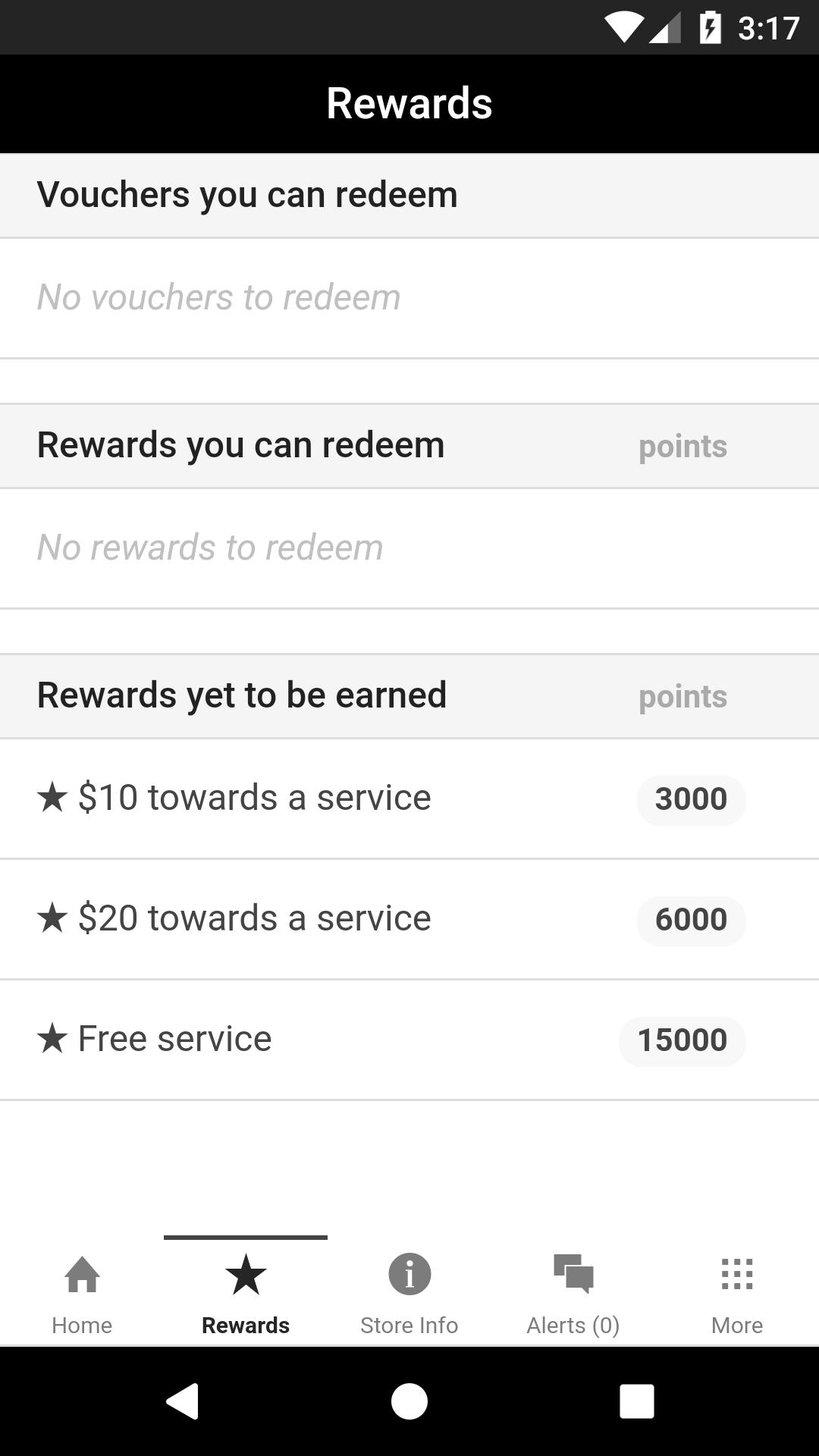Tap the star beside $10 towards a service
The image size is (819, 1456).
52,797
